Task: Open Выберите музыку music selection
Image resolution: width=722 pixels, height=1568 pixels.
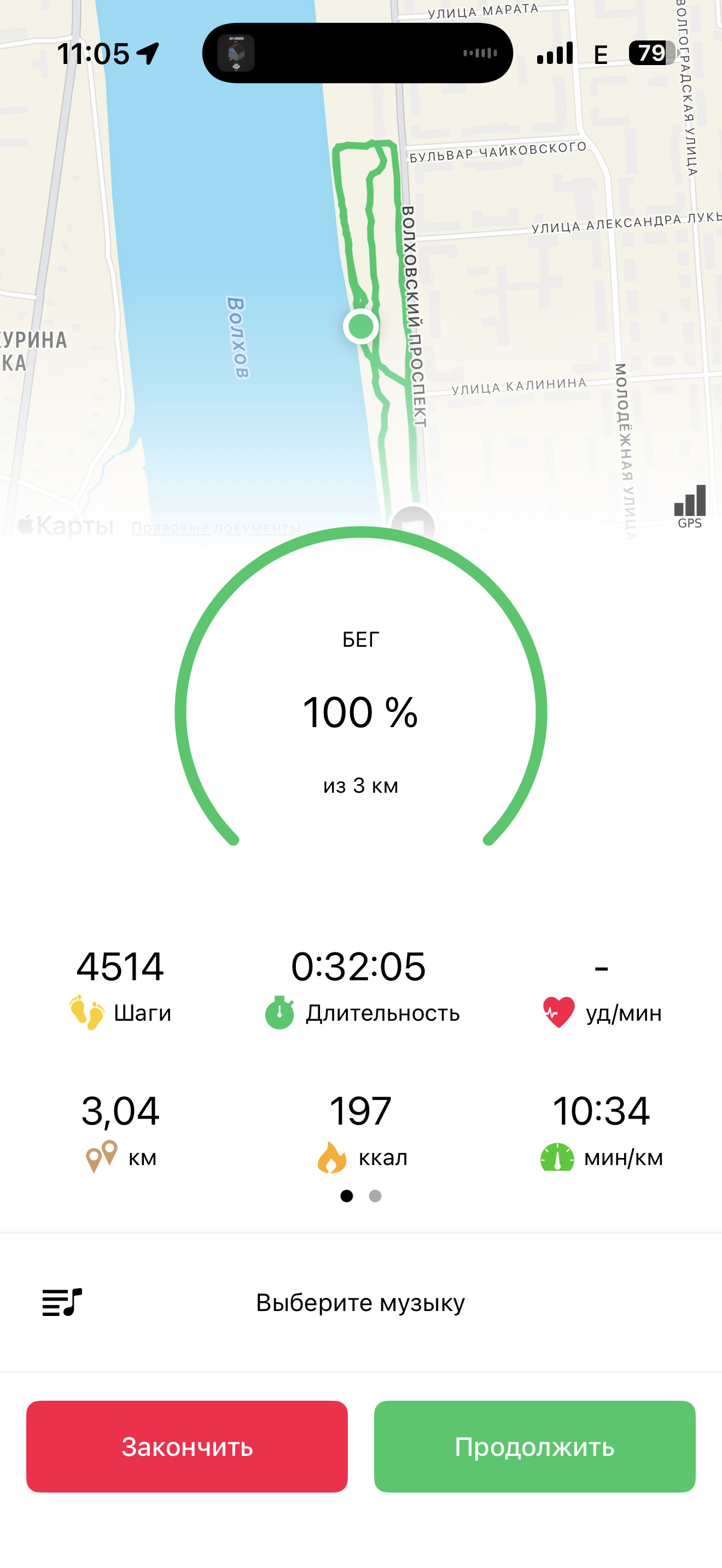Action: point(360,1302)
